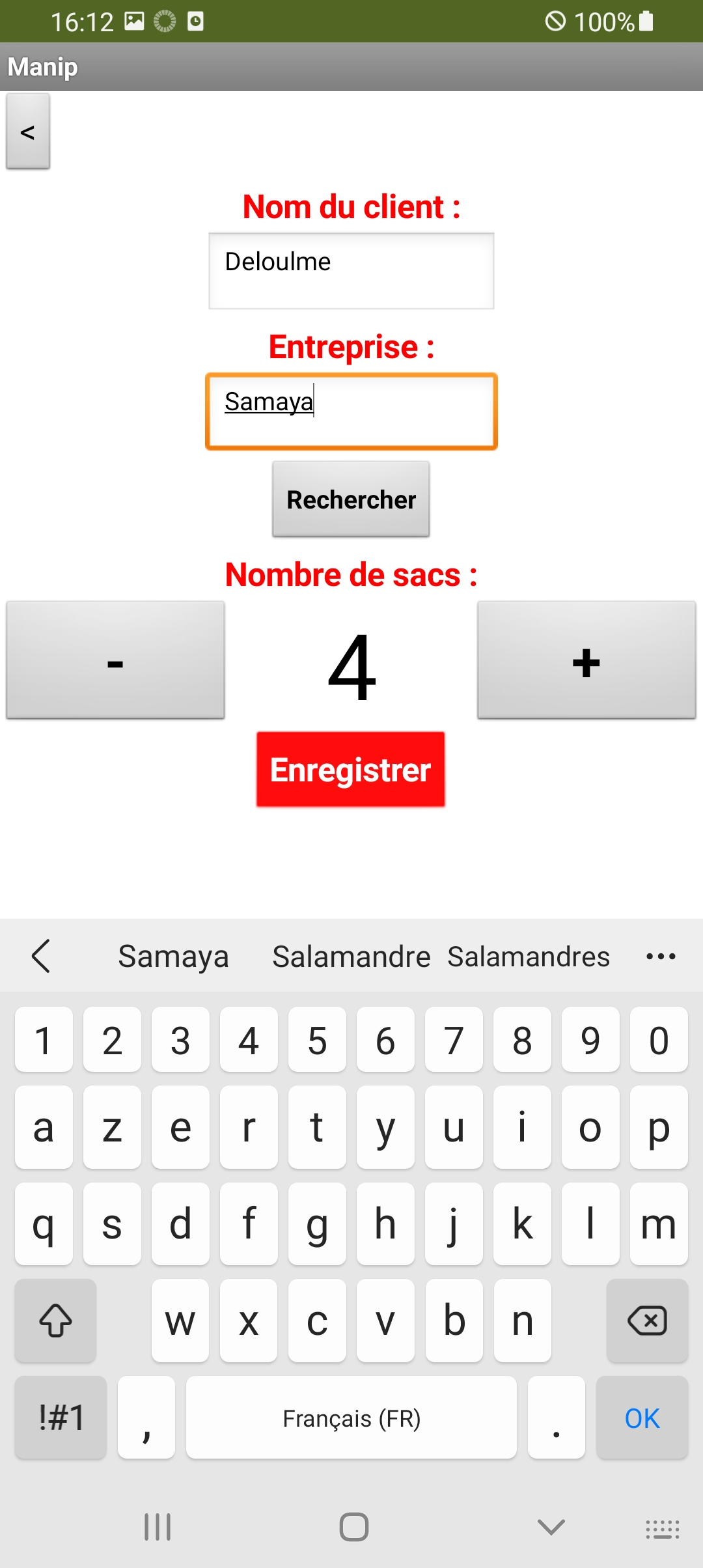Screen dimensions: 703x1568
Task: Edit the Nom du client field
Action: coord(351,271)
